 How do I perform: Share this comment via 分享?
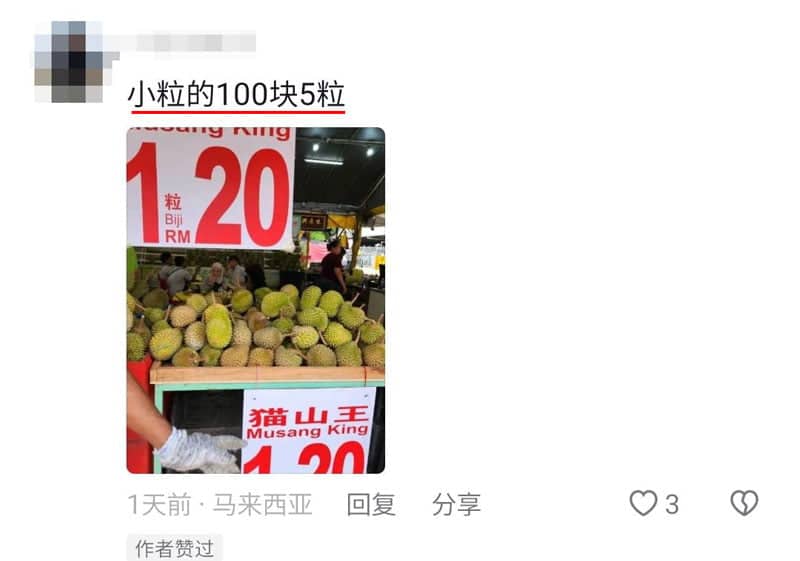click(x=456, y=505)
